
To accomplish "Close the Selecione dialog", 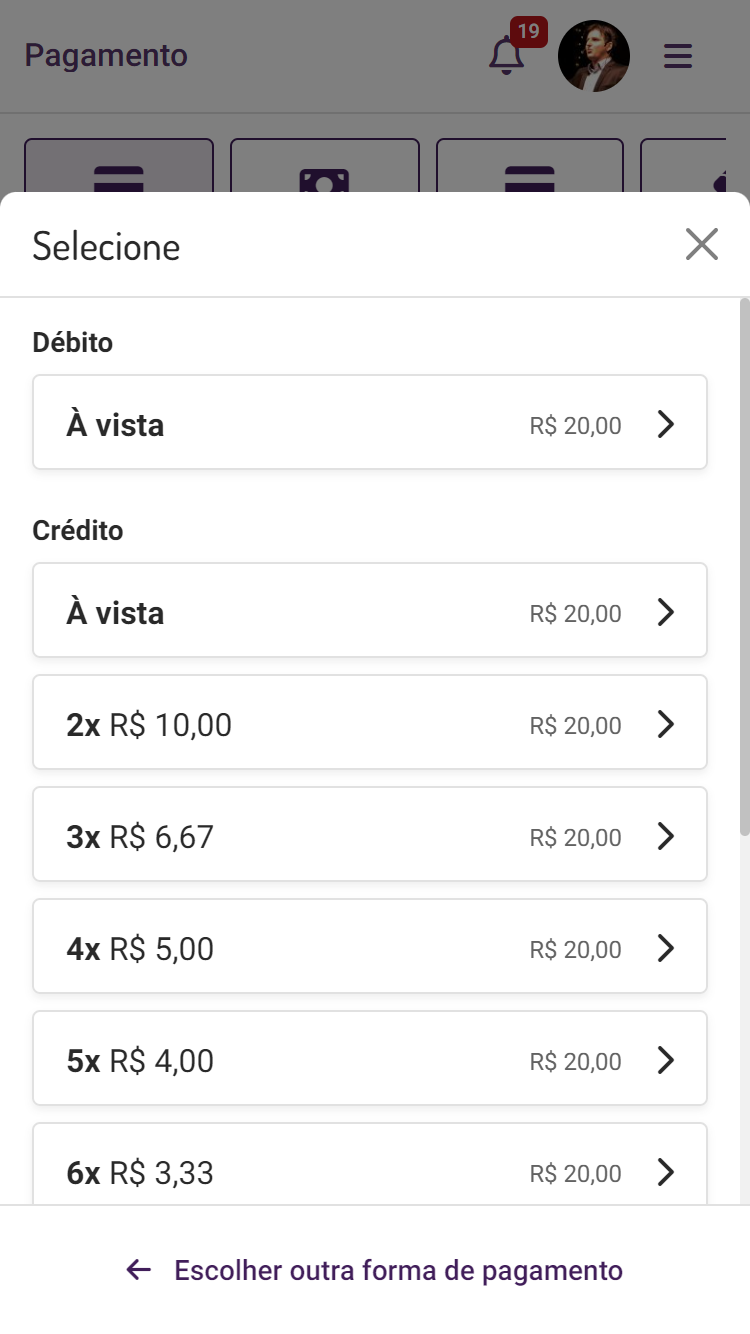I will pos(701,244).
